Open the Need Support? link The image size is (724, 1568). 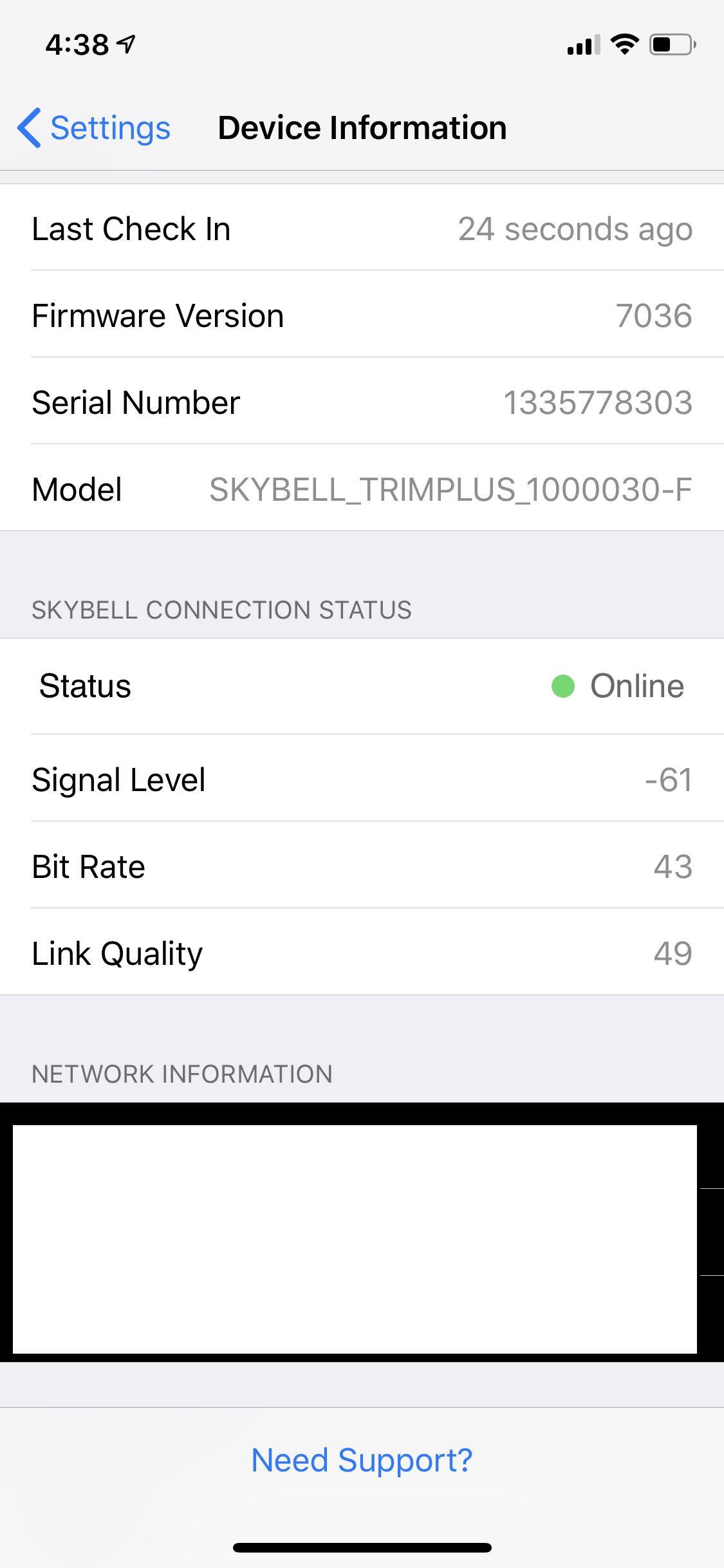[x=362, y=1460]
